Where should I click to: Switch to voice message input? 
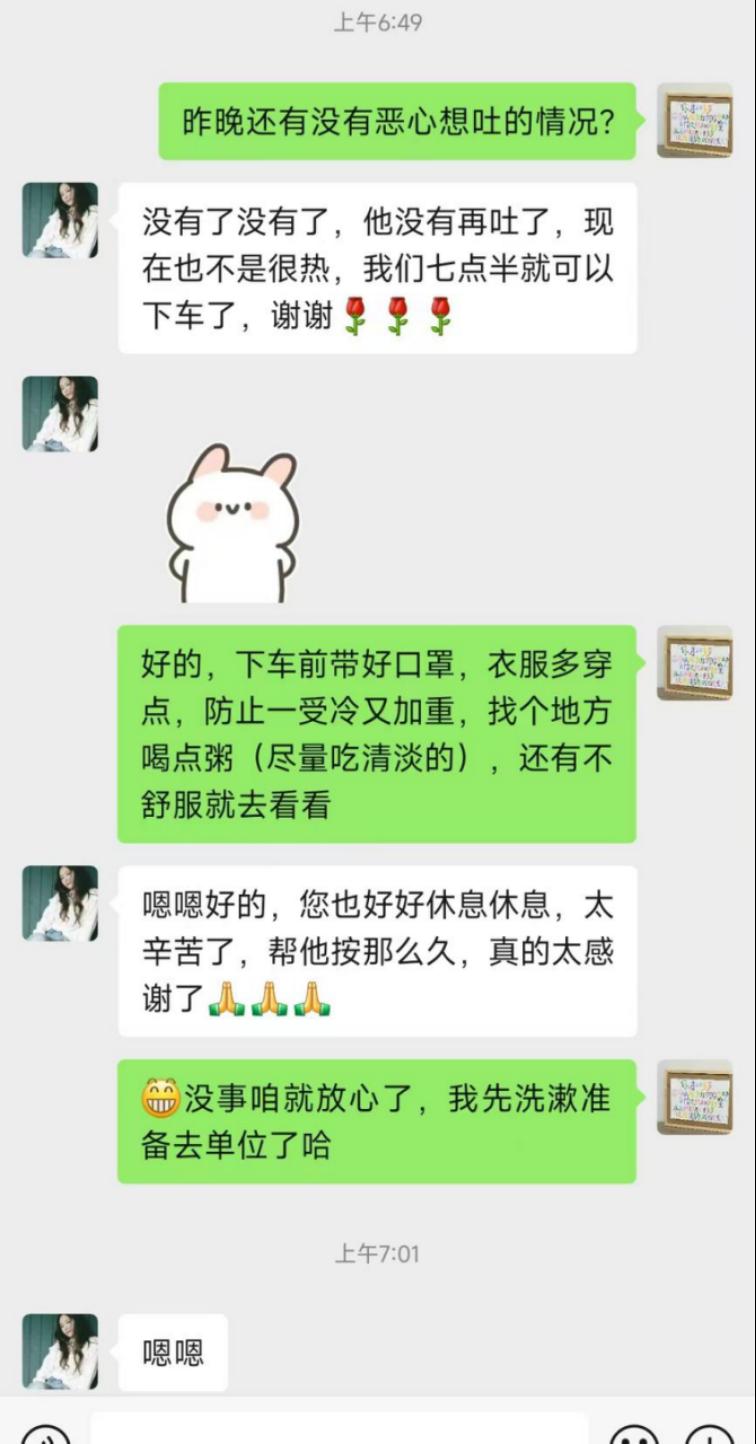point(45,1436)
